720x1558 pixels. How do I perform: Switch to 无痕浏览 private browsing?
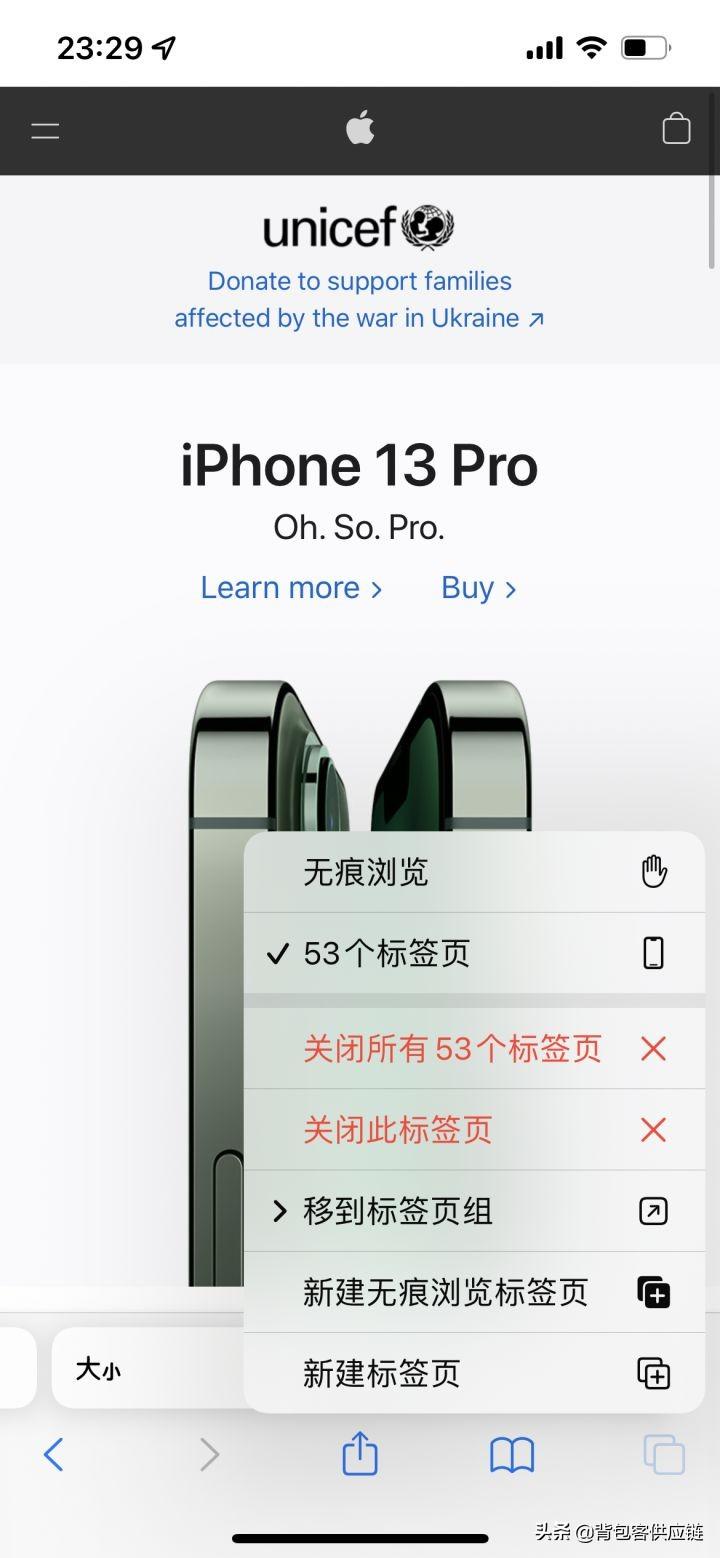[x=474, y=872]
